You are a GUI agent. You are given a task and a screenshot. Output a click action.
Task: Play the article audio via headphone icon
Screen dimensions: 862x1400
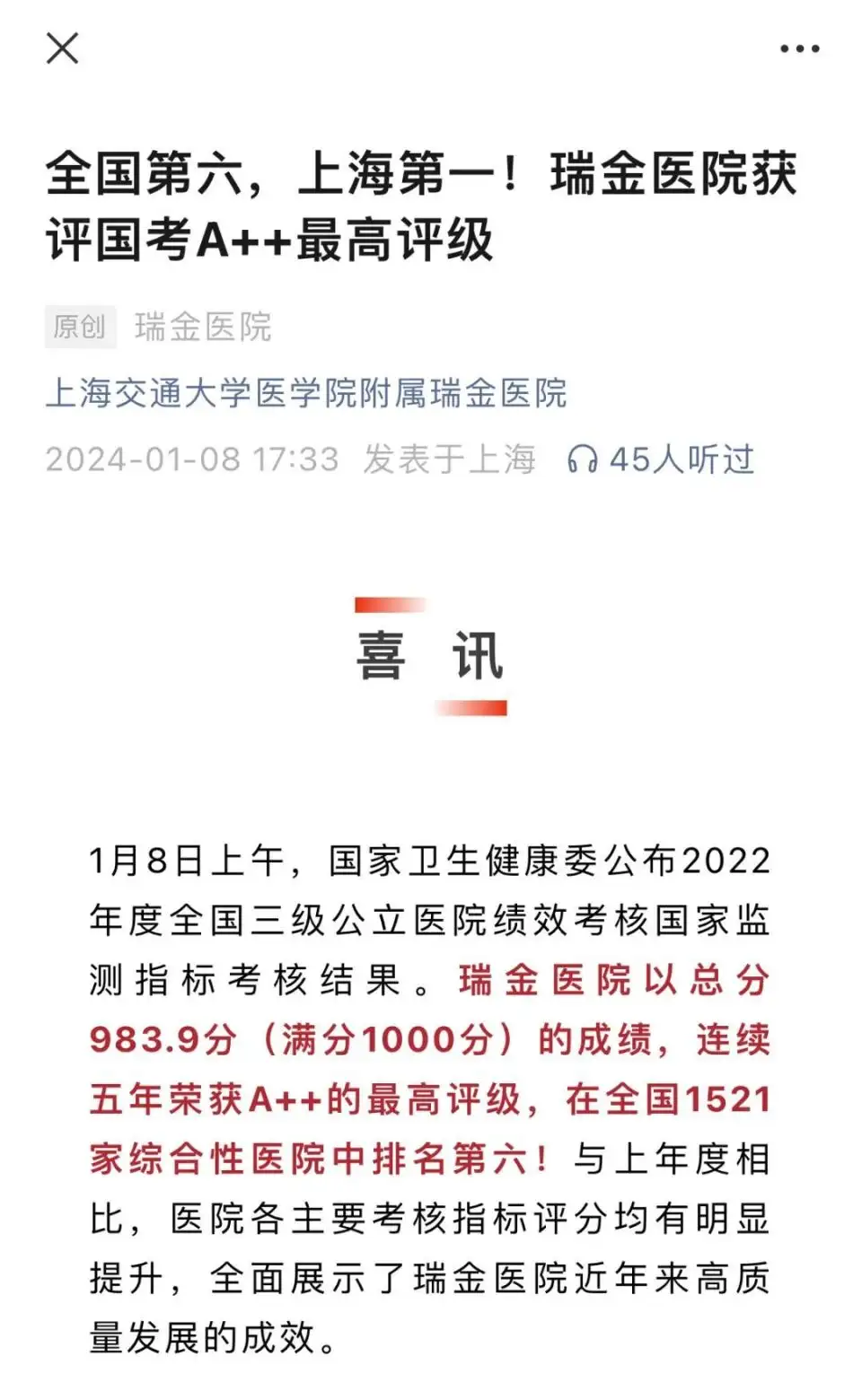[x=582, y=459]
